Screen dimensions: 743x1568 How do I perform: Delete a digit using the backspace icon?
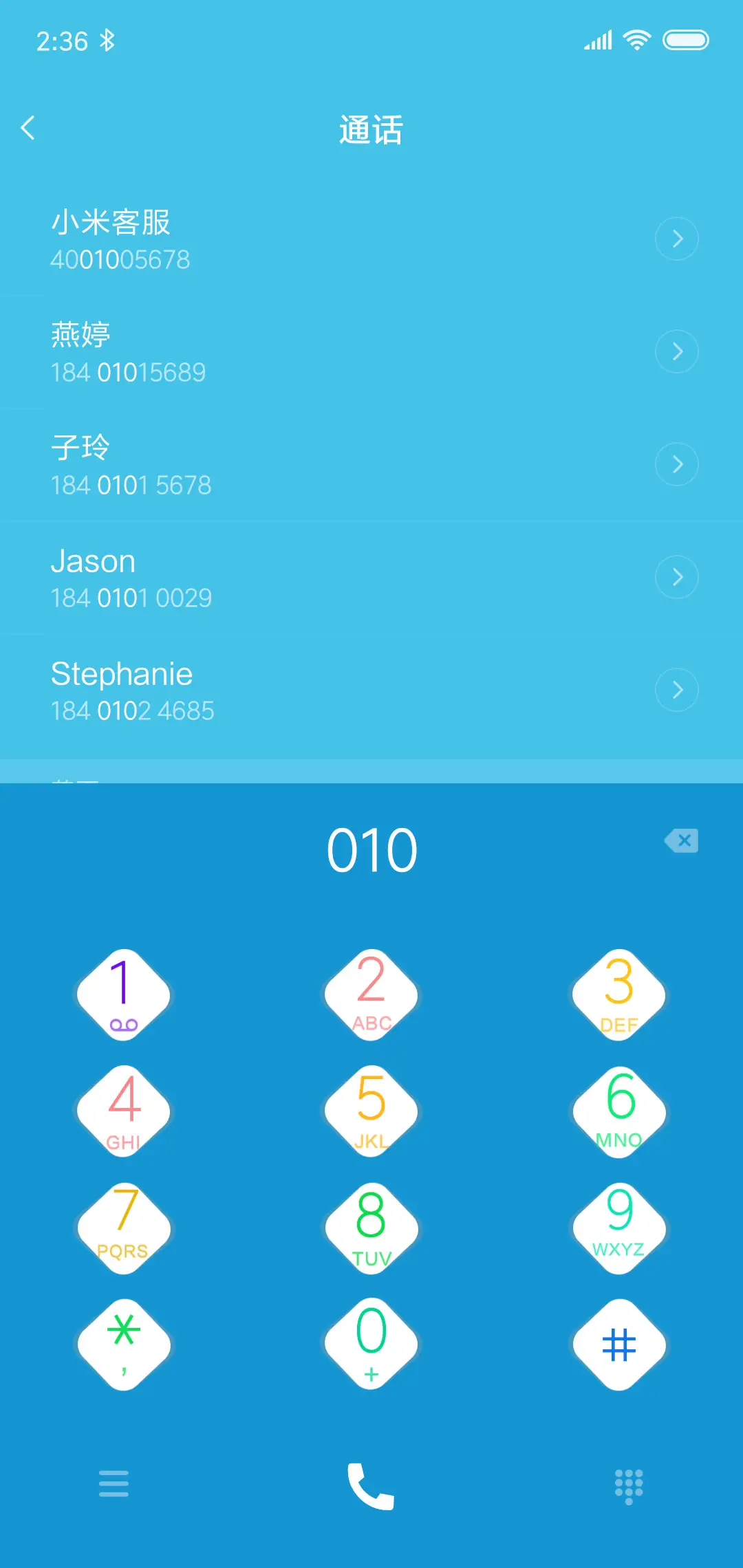[x=682, y=840]
